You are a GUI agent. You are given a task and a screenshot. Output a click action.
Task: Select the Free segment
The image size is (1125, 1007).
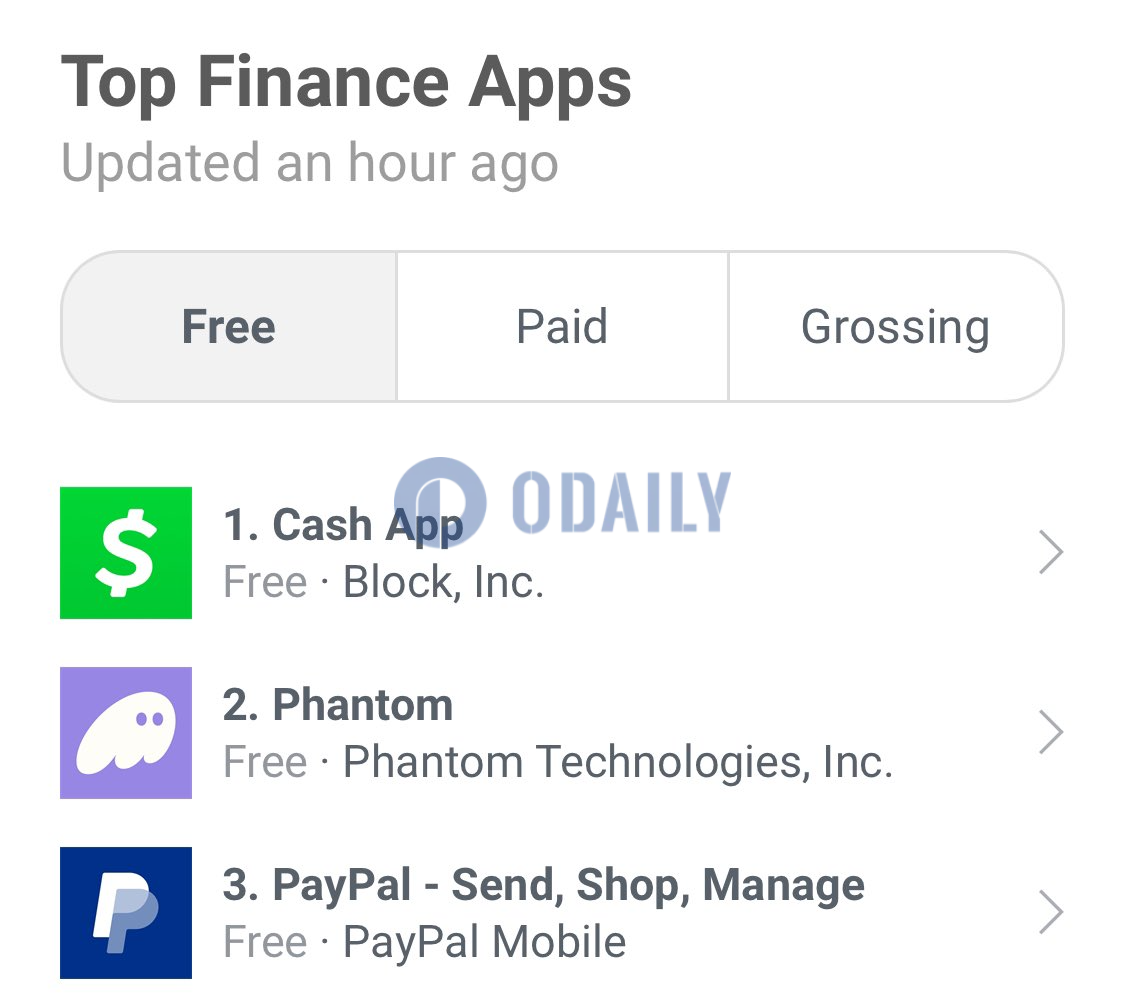click(229, 327)
